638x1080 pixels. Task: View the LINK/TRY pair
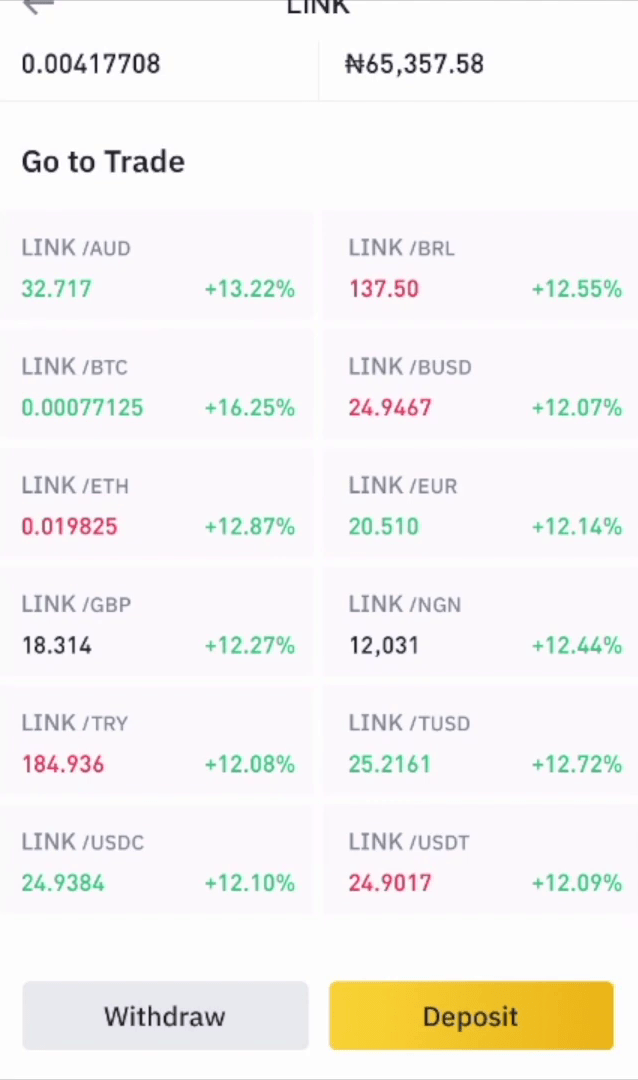point(156,742)
